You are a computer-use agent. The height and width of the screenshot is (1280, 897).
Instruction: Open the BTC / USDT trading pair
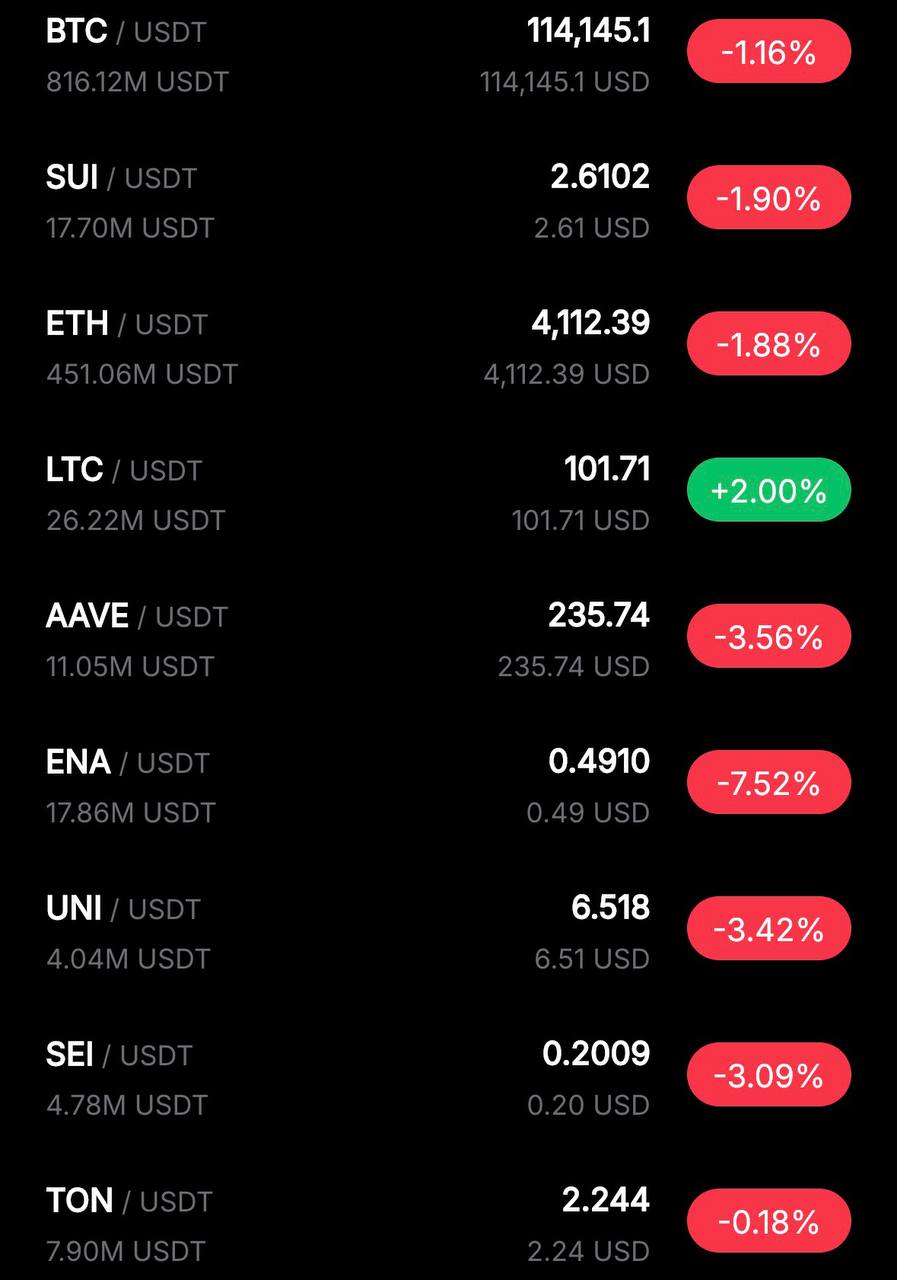[126, 32]
